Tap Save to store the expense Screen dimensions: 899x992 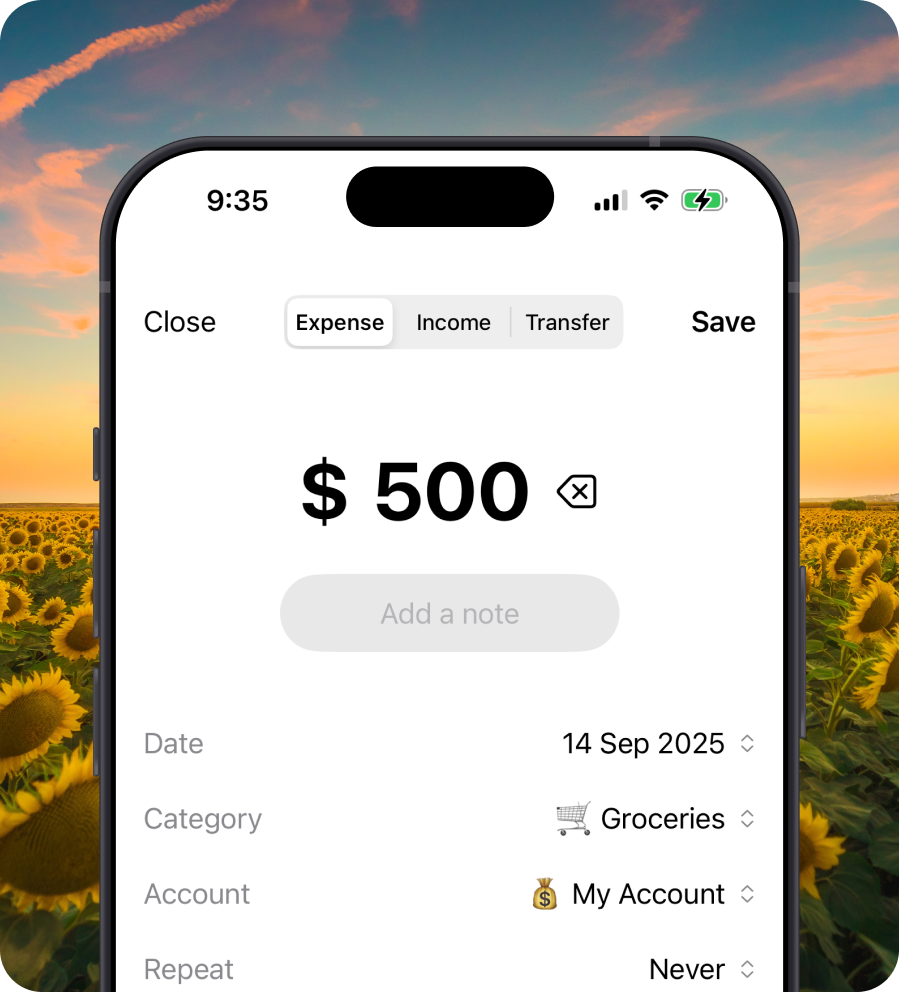pyautogui.click(x=722, y=322)
